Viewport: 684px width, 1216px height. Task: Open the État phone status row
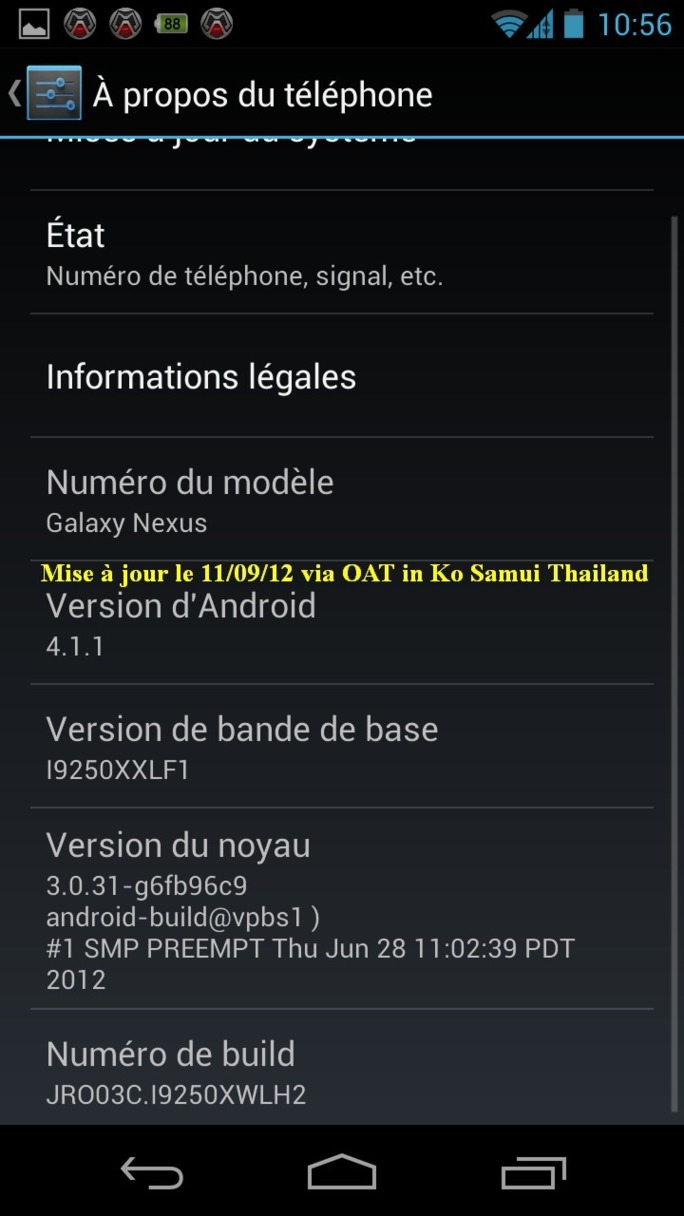[x=341, y=253]
